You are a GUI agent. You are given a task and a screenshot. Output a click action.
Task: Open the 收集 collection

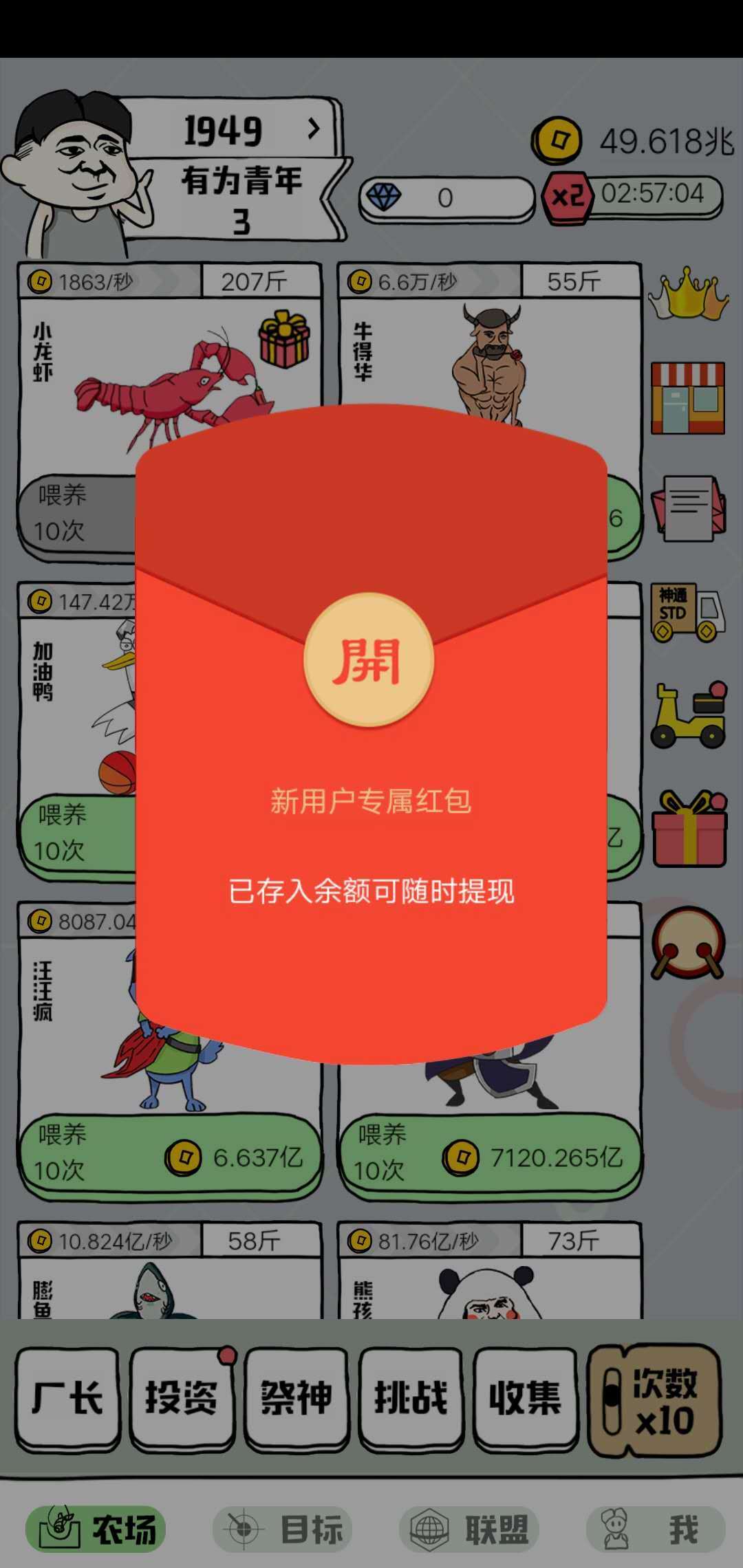coord(526,1397)
